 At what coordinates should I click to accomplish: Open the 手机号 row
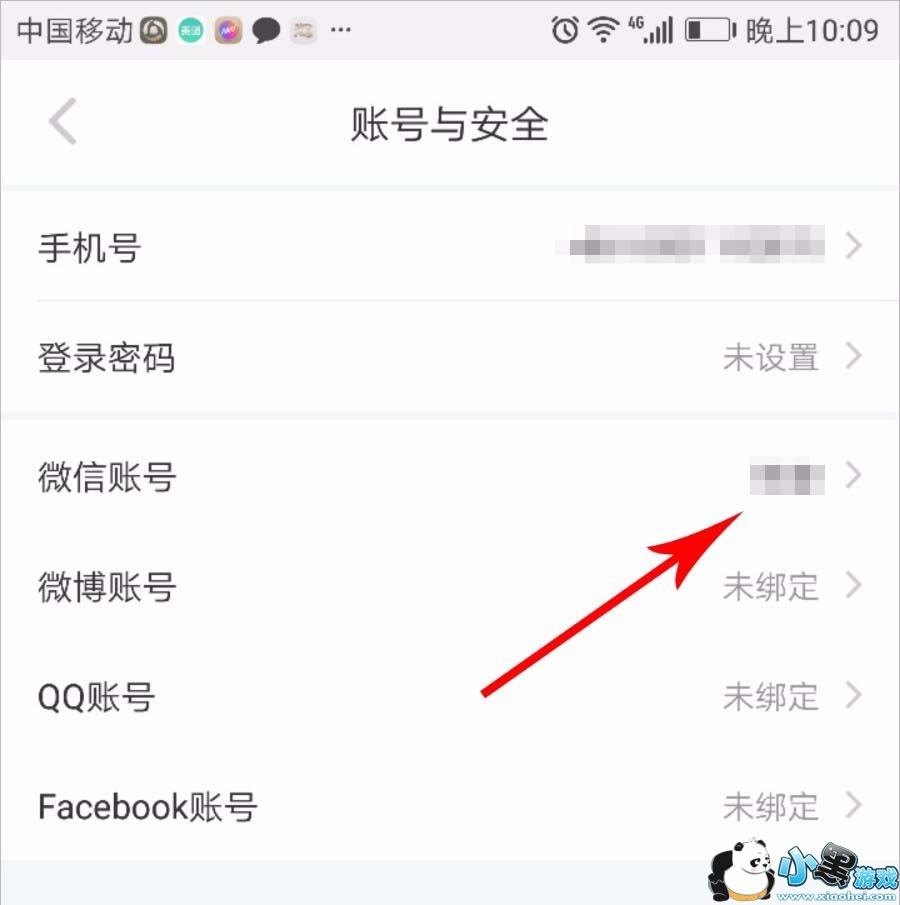point(450,246)
